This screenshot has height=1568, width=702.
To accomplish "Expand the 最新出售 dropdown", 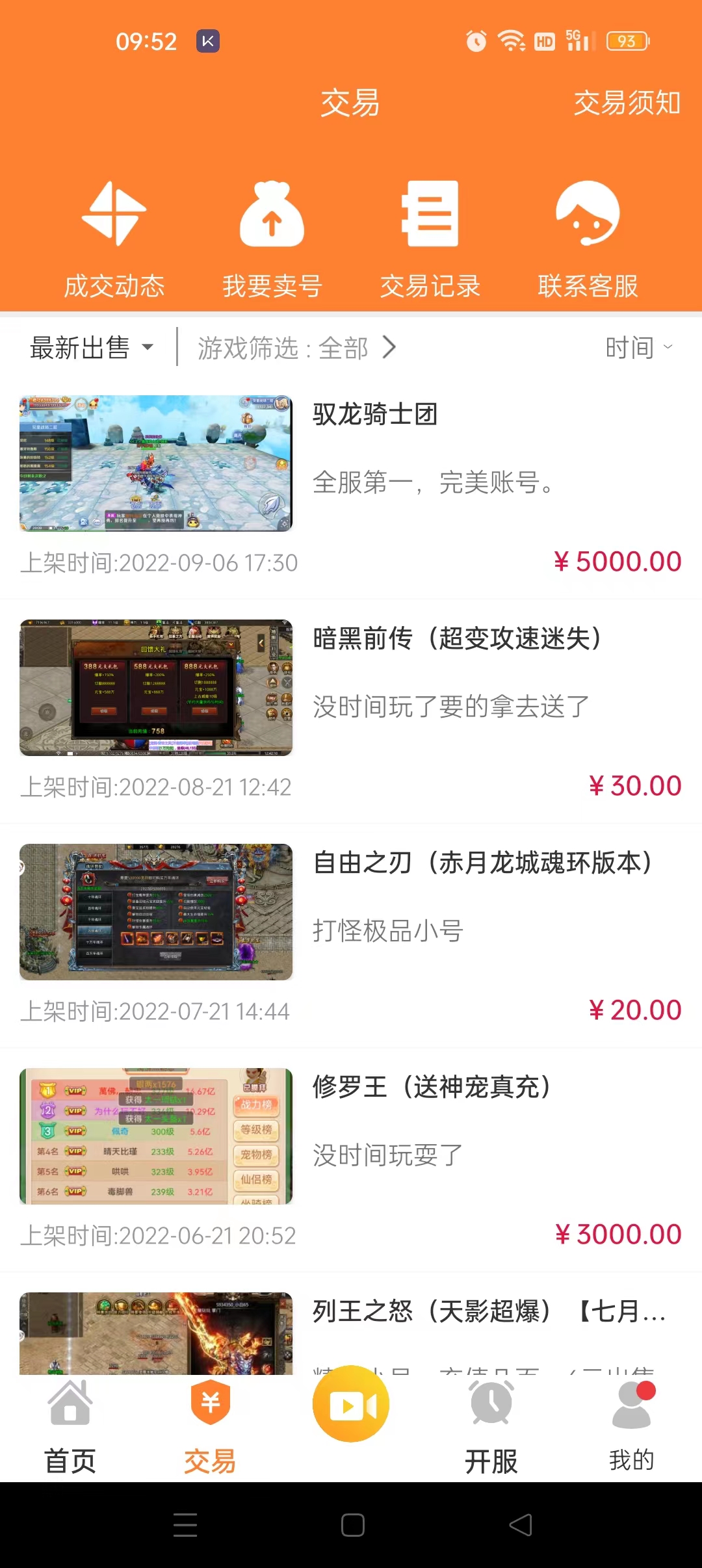I will (x=91, y=348).
